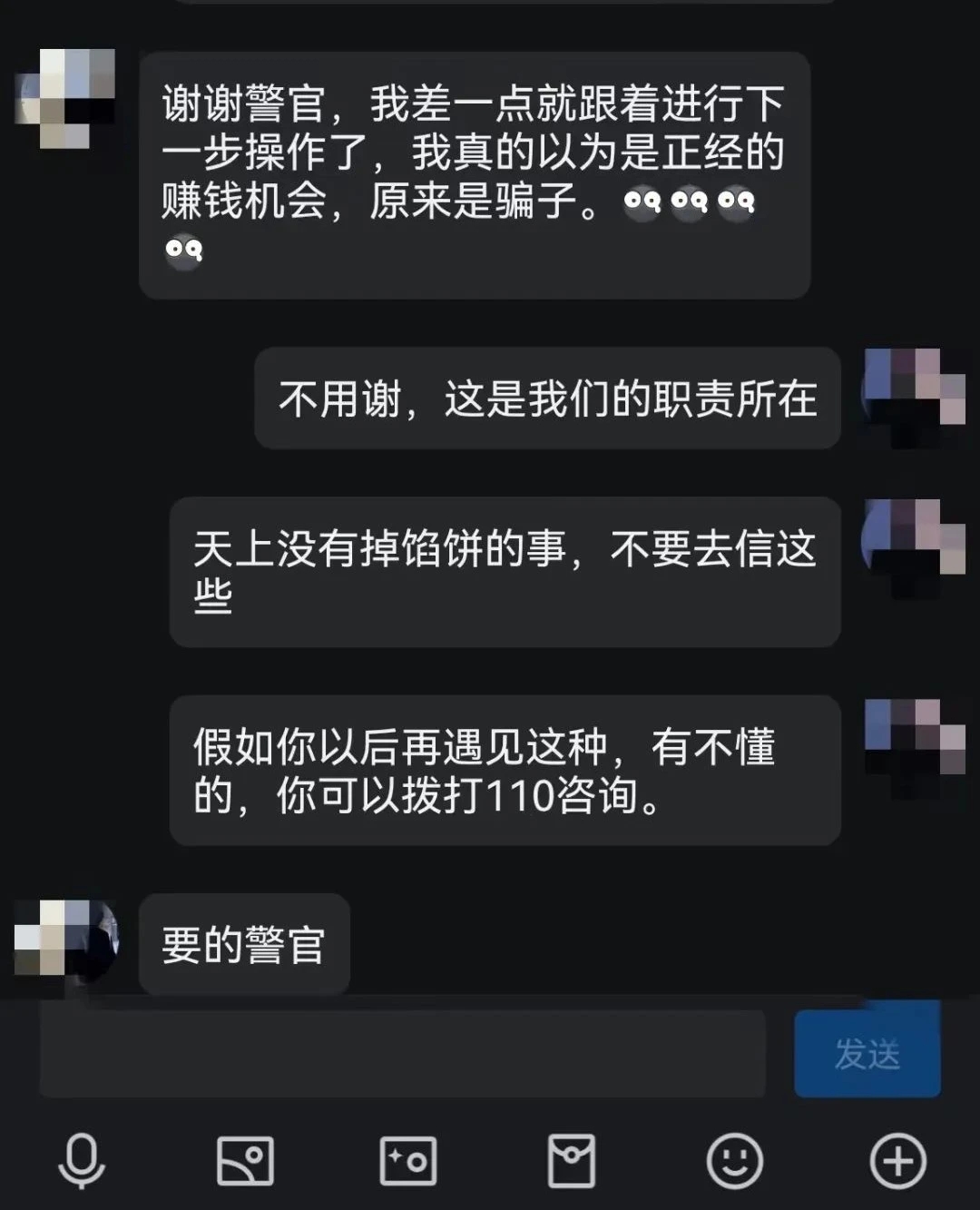Tap the 发送 send button
980x1210 pixels.
point(867,1054)
